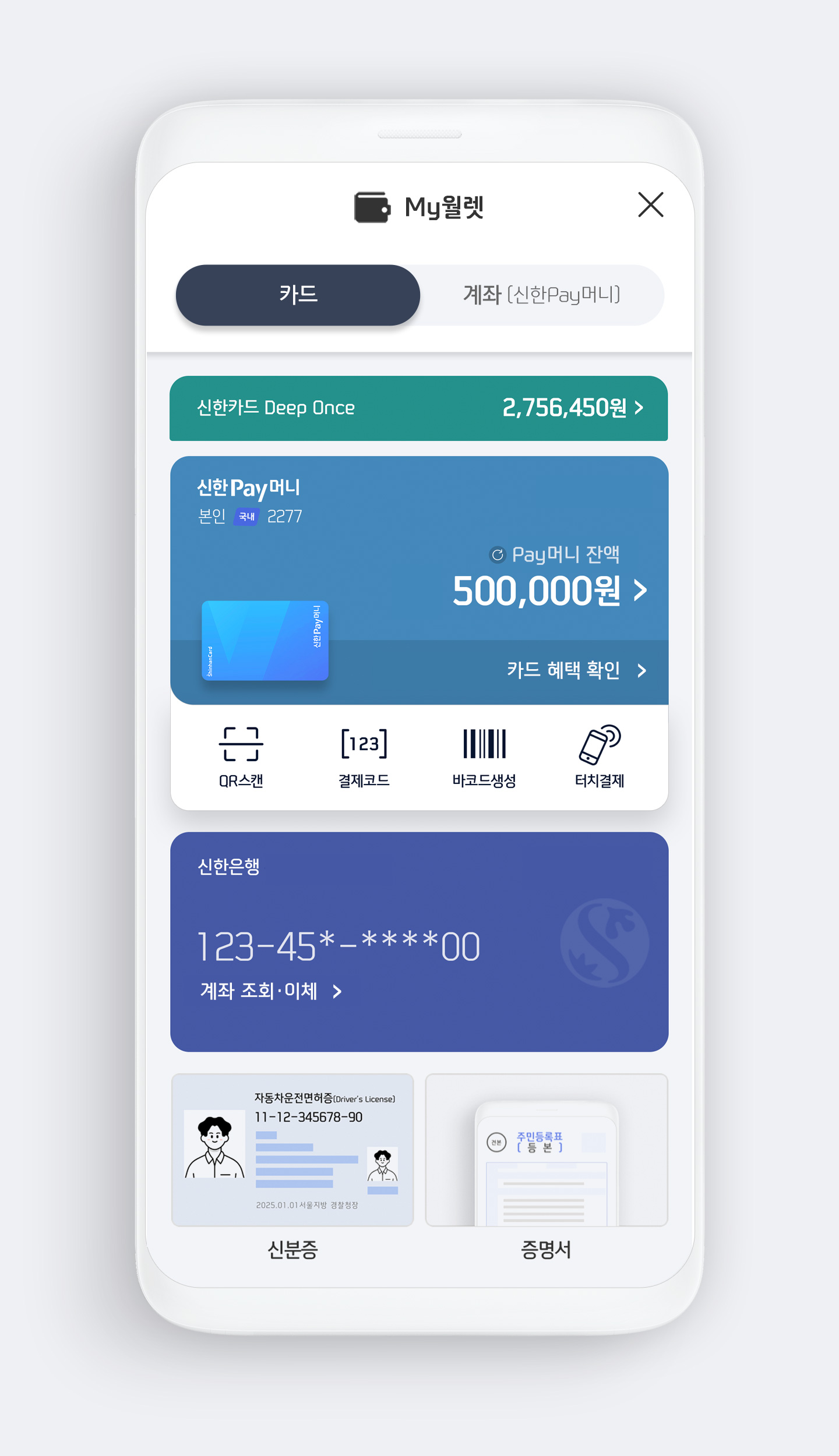Refresh the Pay머니 잔액 balance
The height and width of the screenshot is (1456, 839).
point(497,555)
